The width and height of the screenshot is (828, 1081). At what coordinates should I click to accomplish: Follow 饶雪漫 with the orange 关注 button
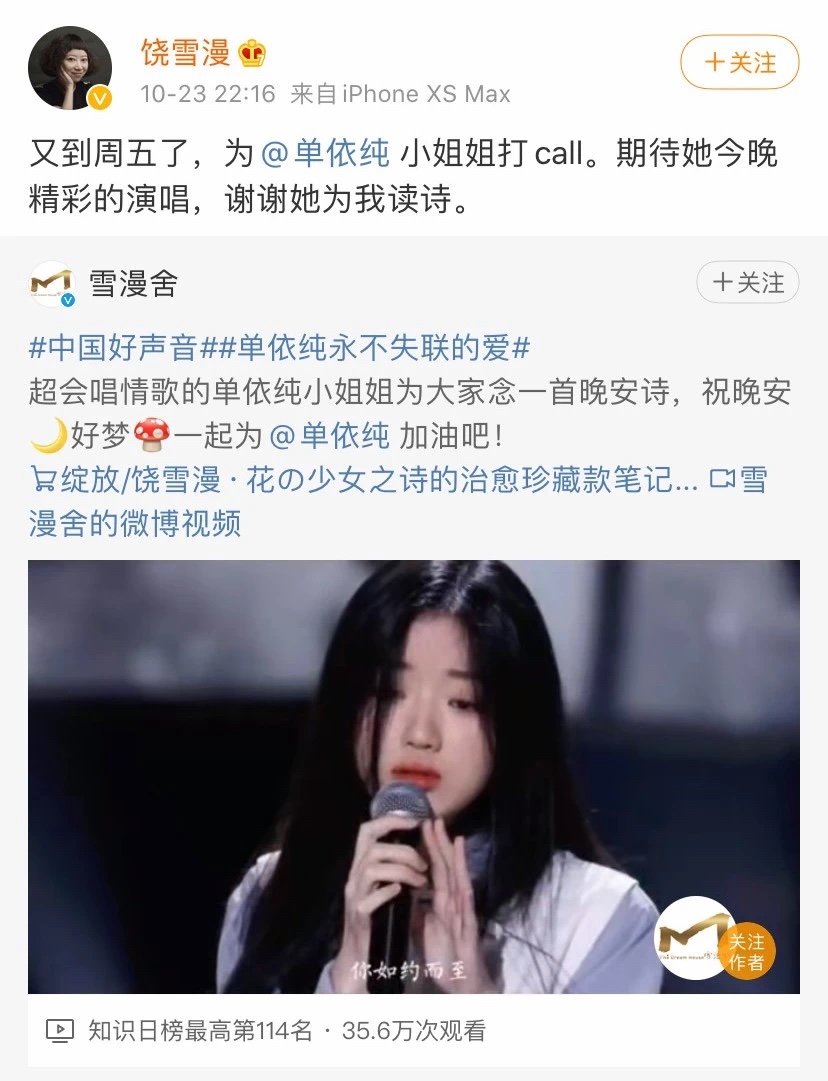click(740, 63)
